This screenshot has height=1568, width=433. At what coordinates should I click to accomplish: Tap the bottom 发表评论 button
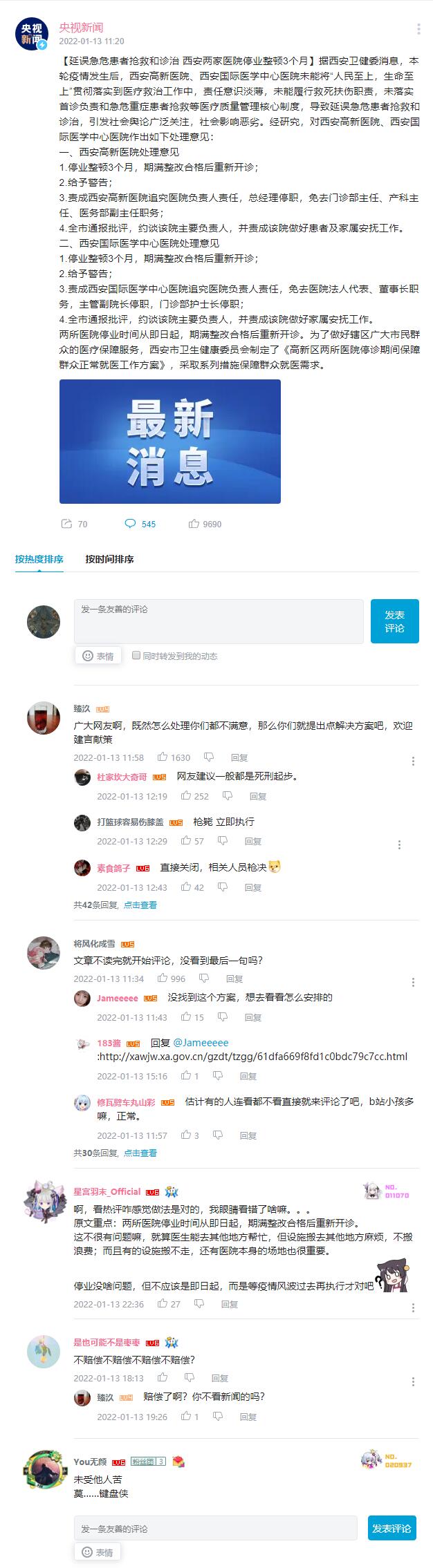tap(391, 1529)
